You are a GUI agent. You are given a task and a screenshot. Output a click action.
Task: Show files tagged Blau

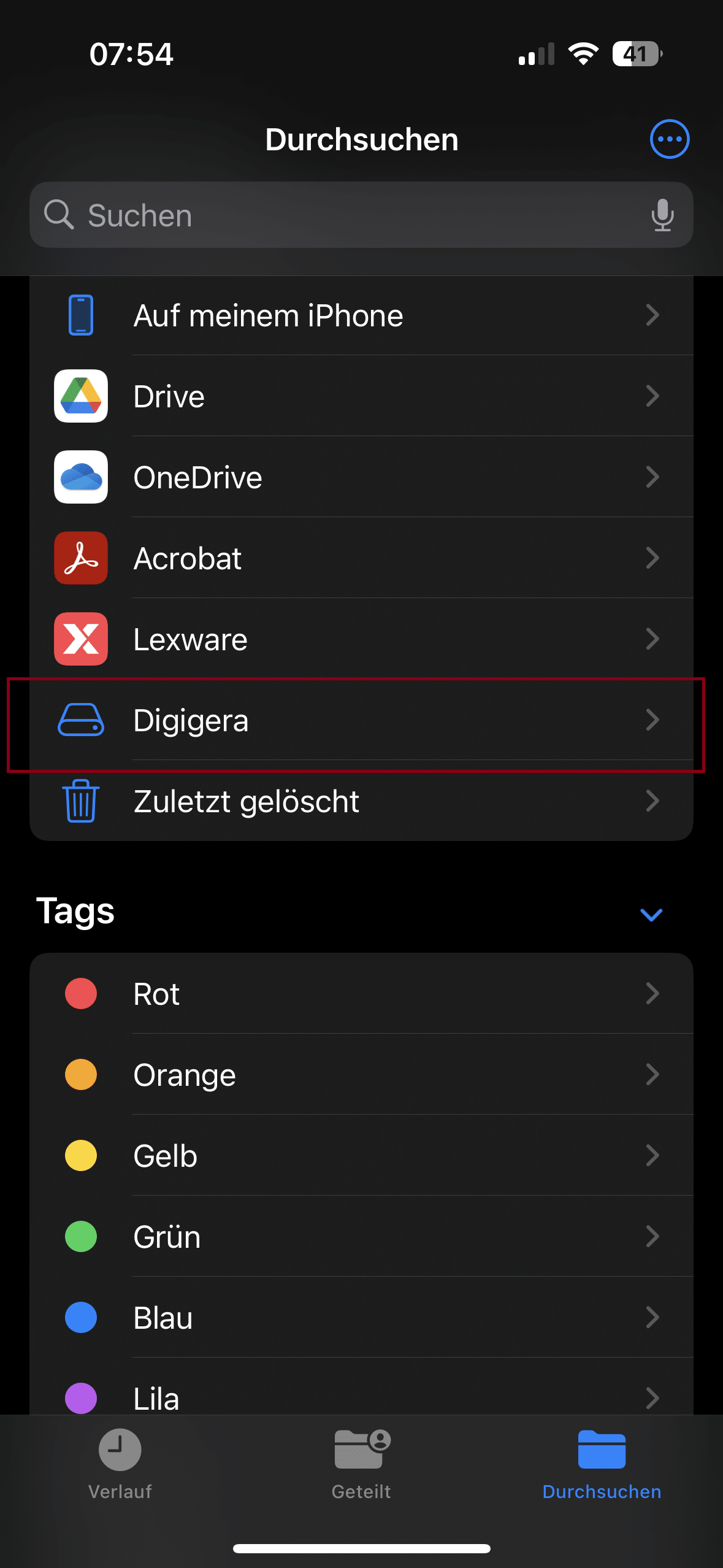point(361,1318)
